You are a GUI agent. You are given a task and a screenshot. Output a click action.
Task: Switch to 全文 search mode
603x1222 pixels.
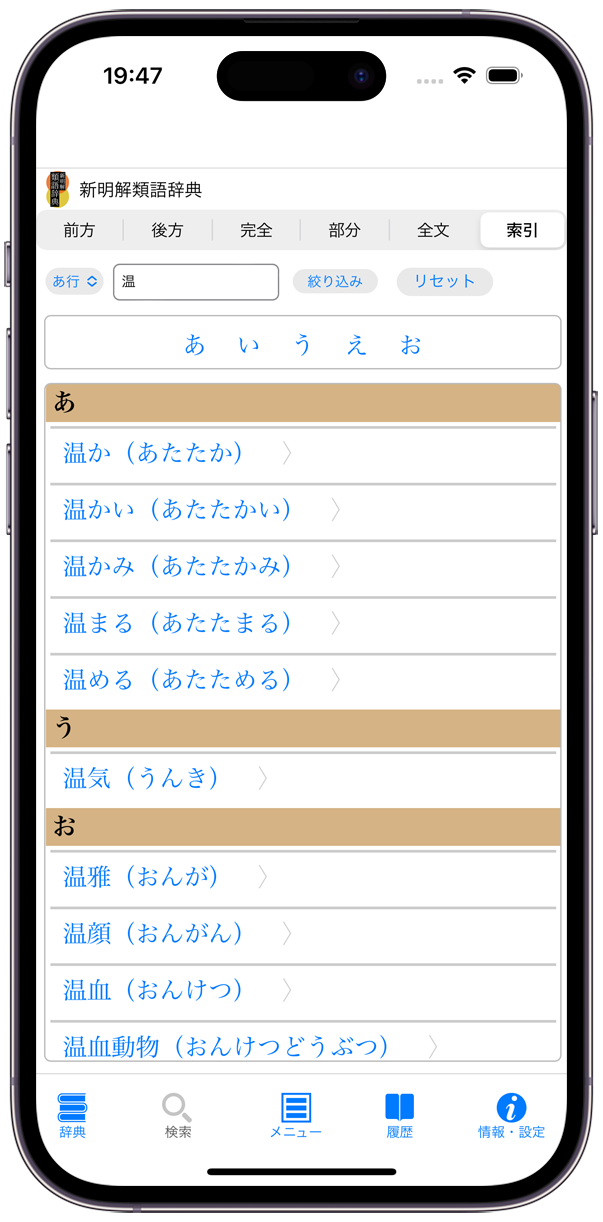pos(433,231)
